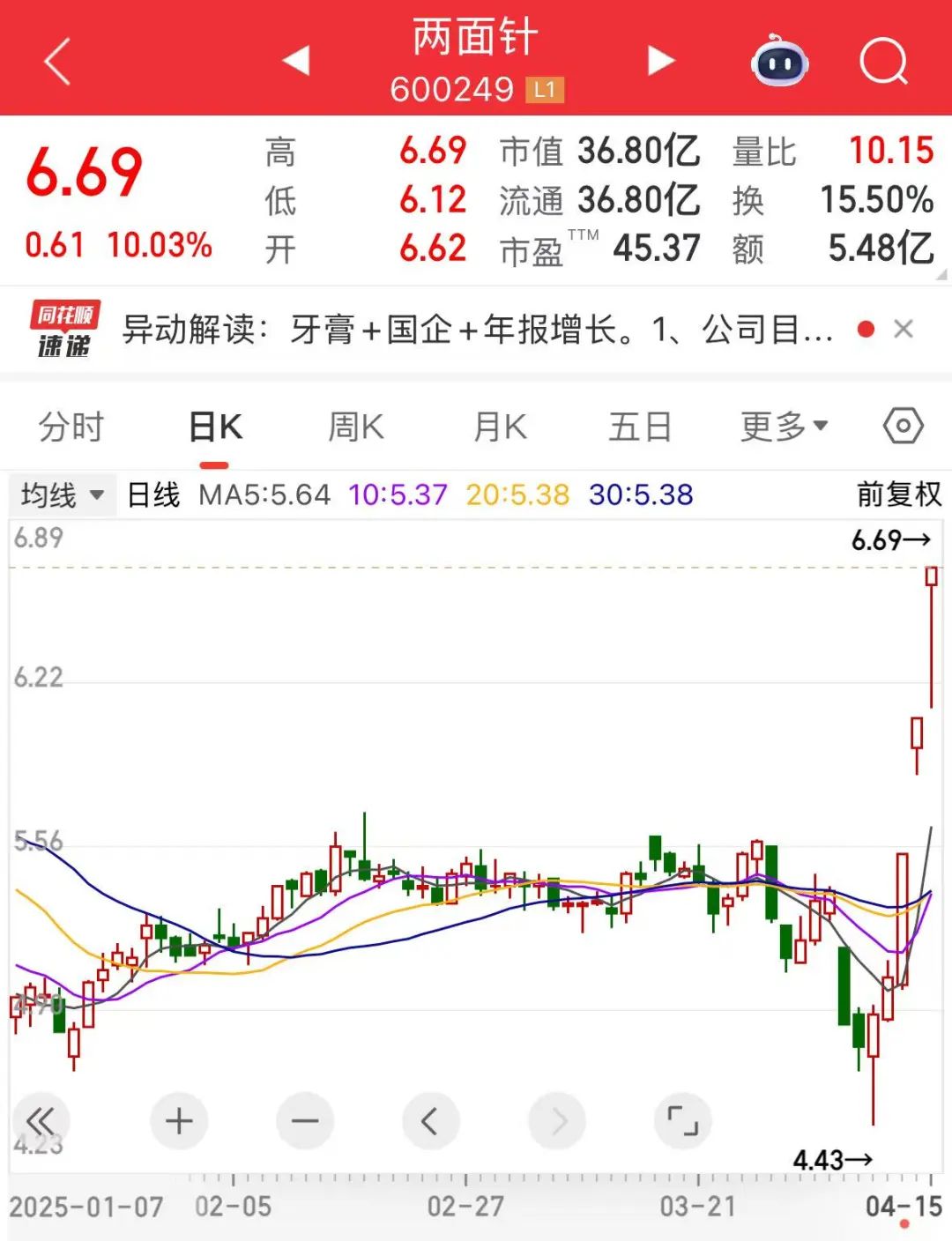
Task: Open chart settings hexagon icon
Action: coord(903,427)
